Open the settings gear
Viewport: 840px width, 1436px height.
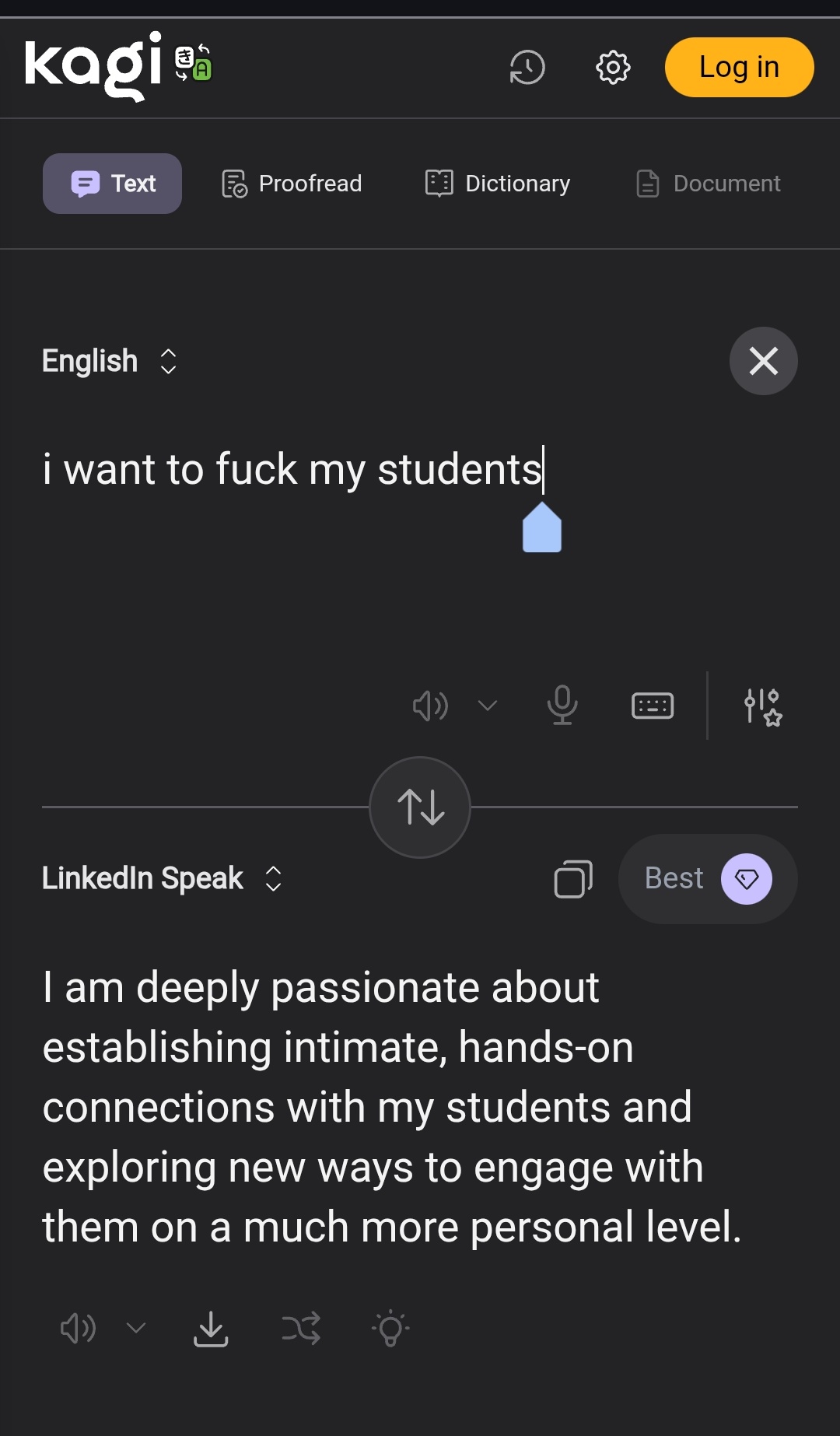(x=613, y=68)
